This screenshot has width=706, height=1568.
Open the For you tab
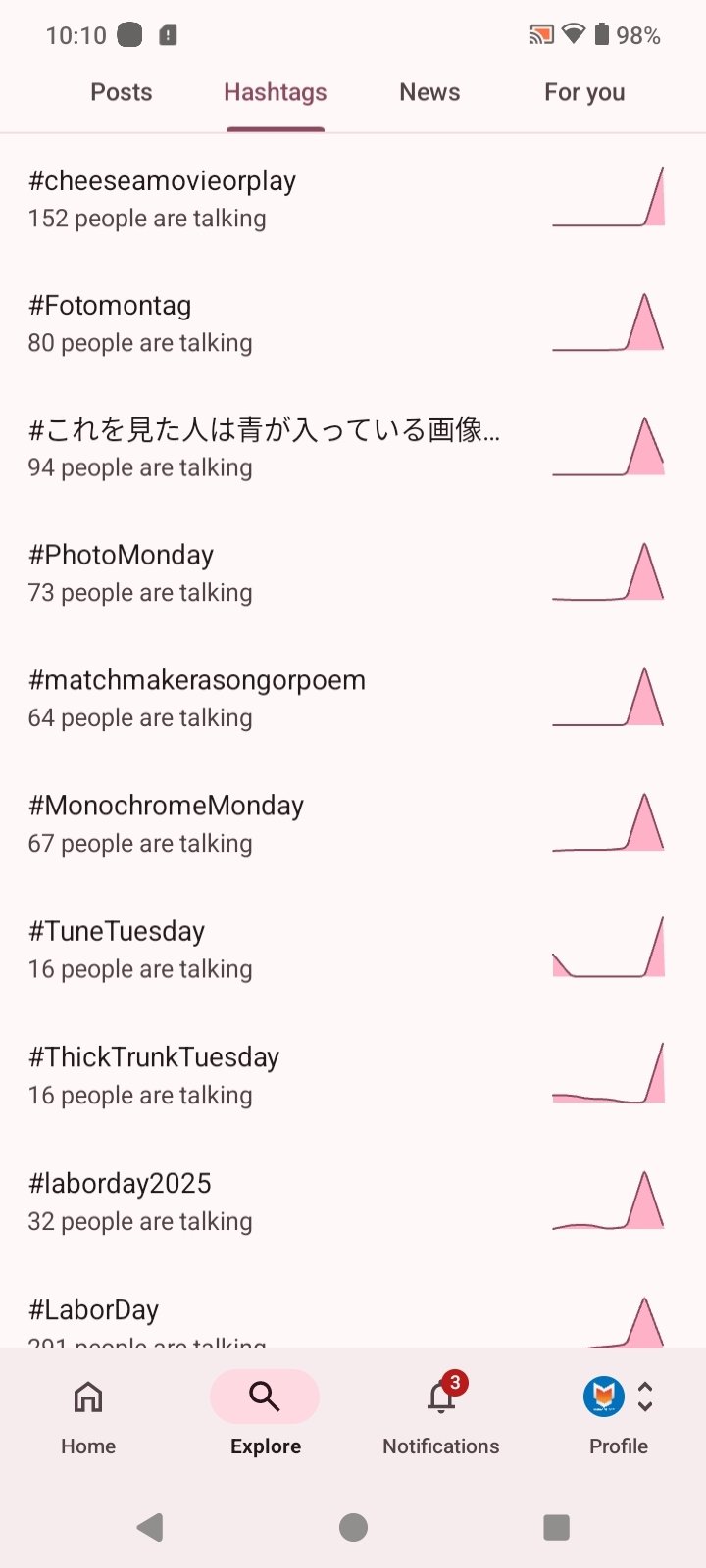(584, 92)
